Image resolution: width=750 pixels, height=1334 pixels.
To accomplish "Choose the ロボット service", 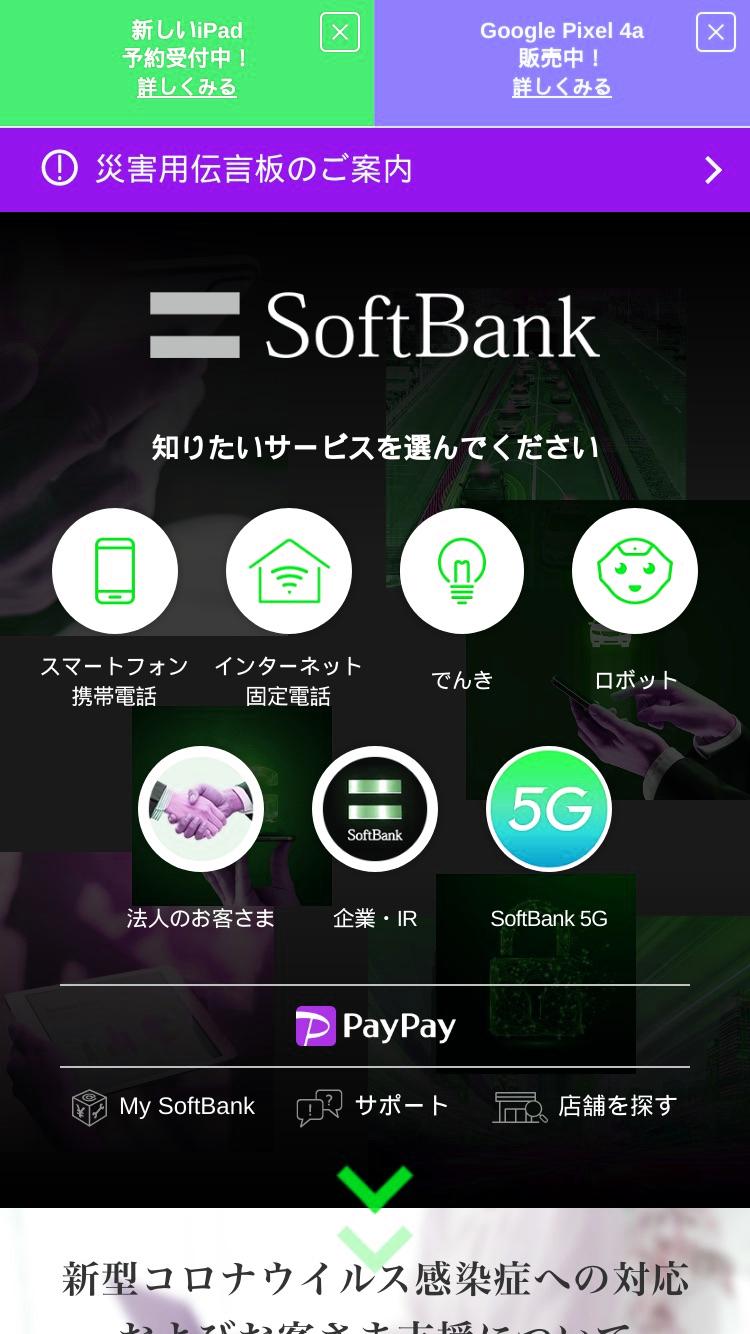I will 635,601.
